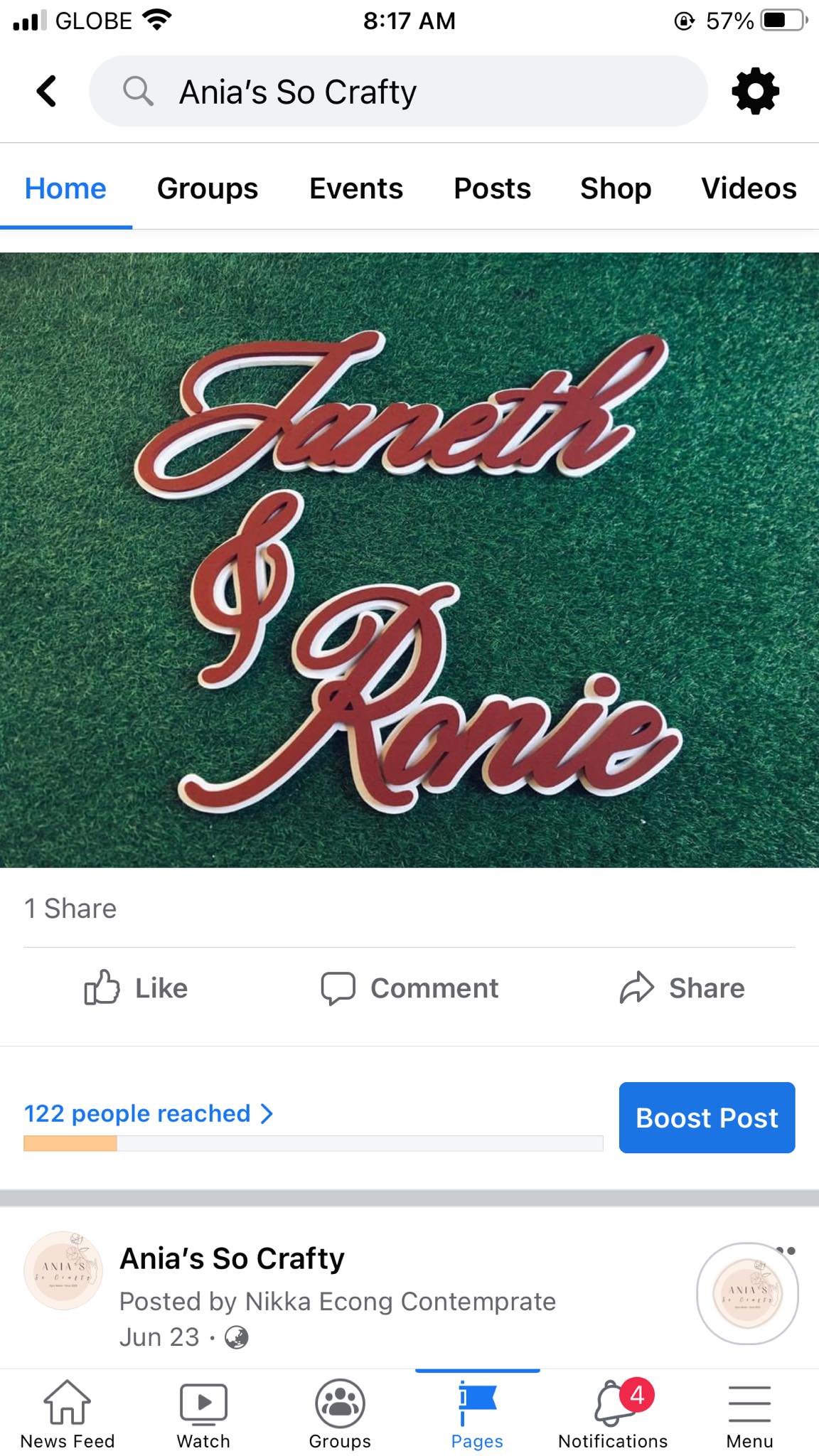The height and width of the screenshot is (1456, 819).
Task: Switch to the Posts tab
Action: click(x=492, y=188)
